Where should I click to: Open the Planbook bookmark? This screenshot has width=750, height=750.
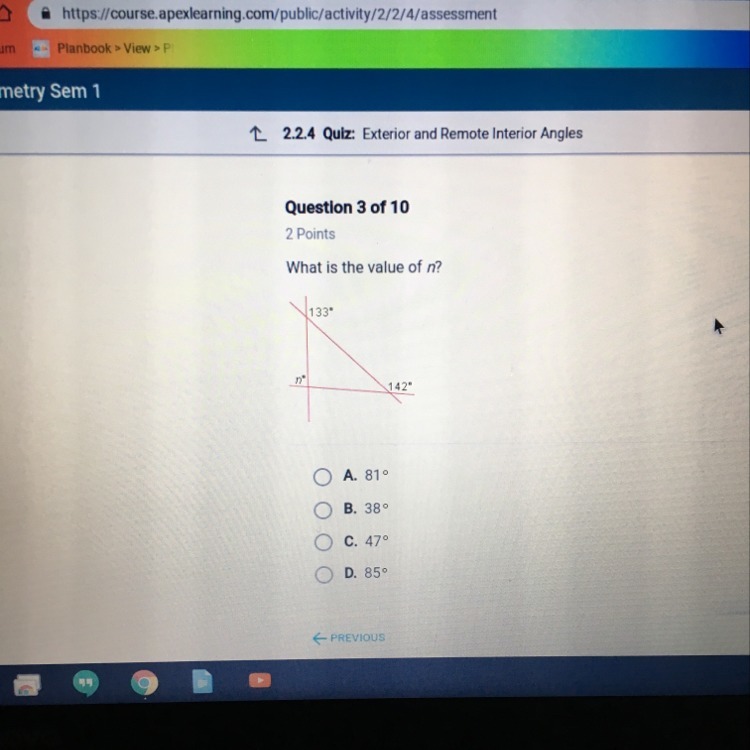coord(83,48)
